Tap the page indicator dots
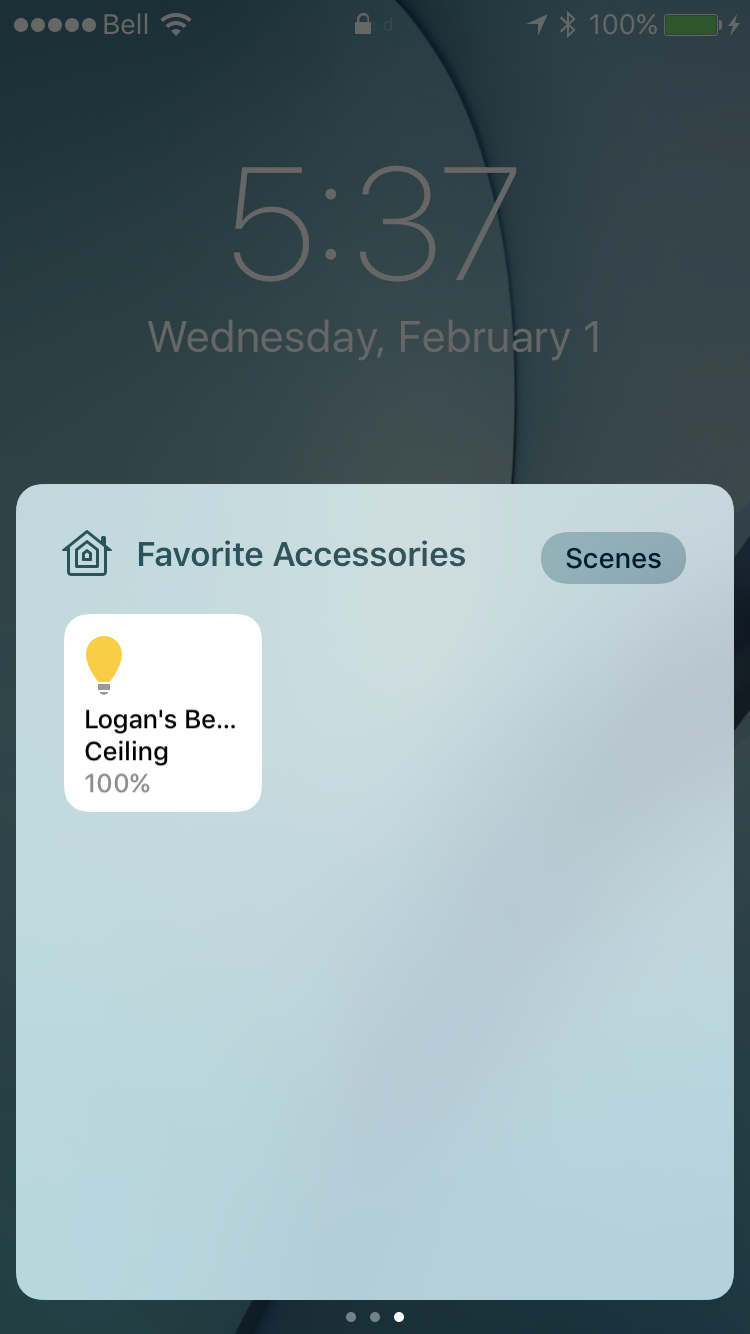 [x=375, y=1317]
